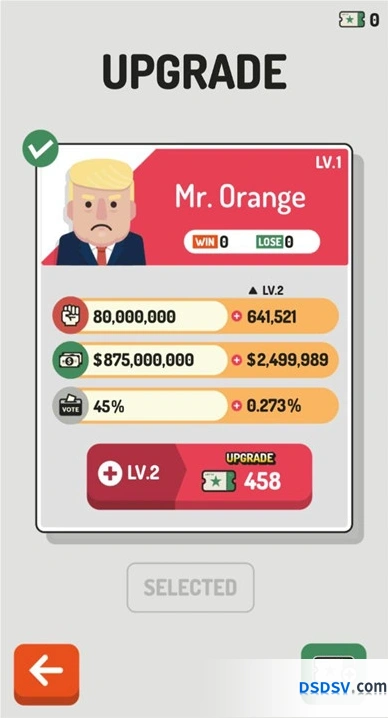The height and width of the screenshot is (718, 388).
Task: Go back with the orange arrow button
Action: coord(46,674)
